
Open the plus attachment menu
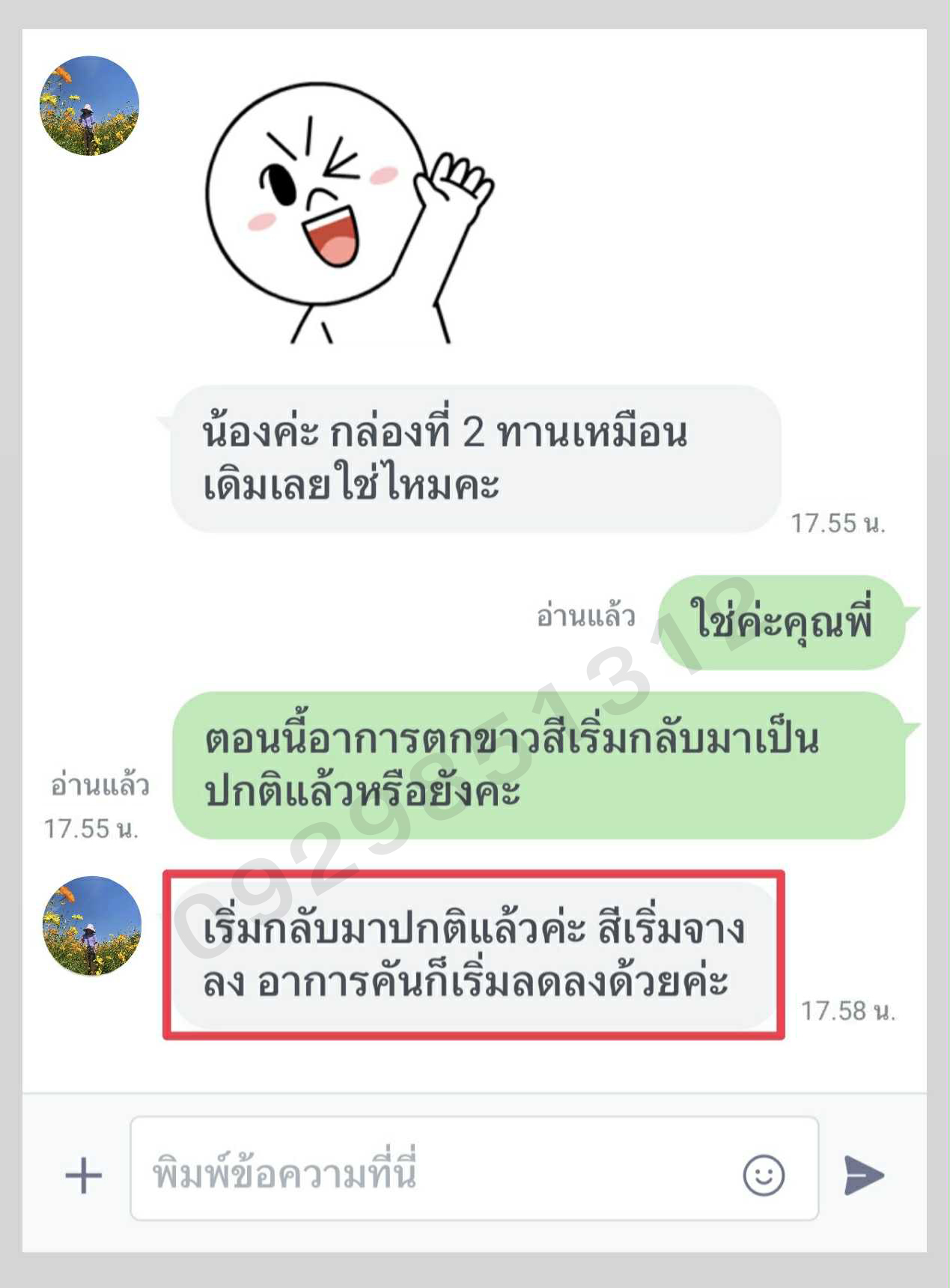click(84, 1175)
